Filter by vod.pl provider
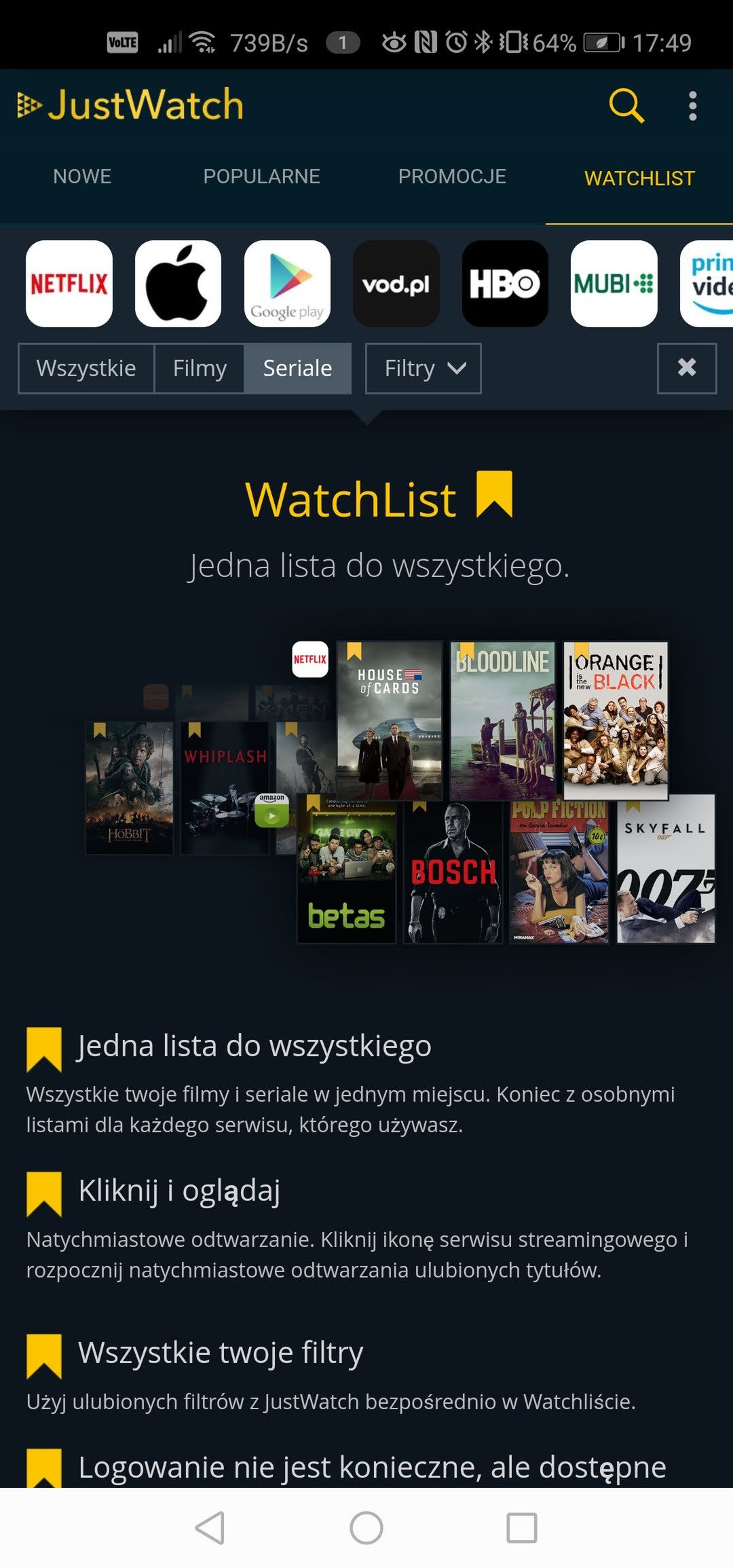Image resolution: width=733 pixels, height=1568 pixels. click(x=396, y=284)
